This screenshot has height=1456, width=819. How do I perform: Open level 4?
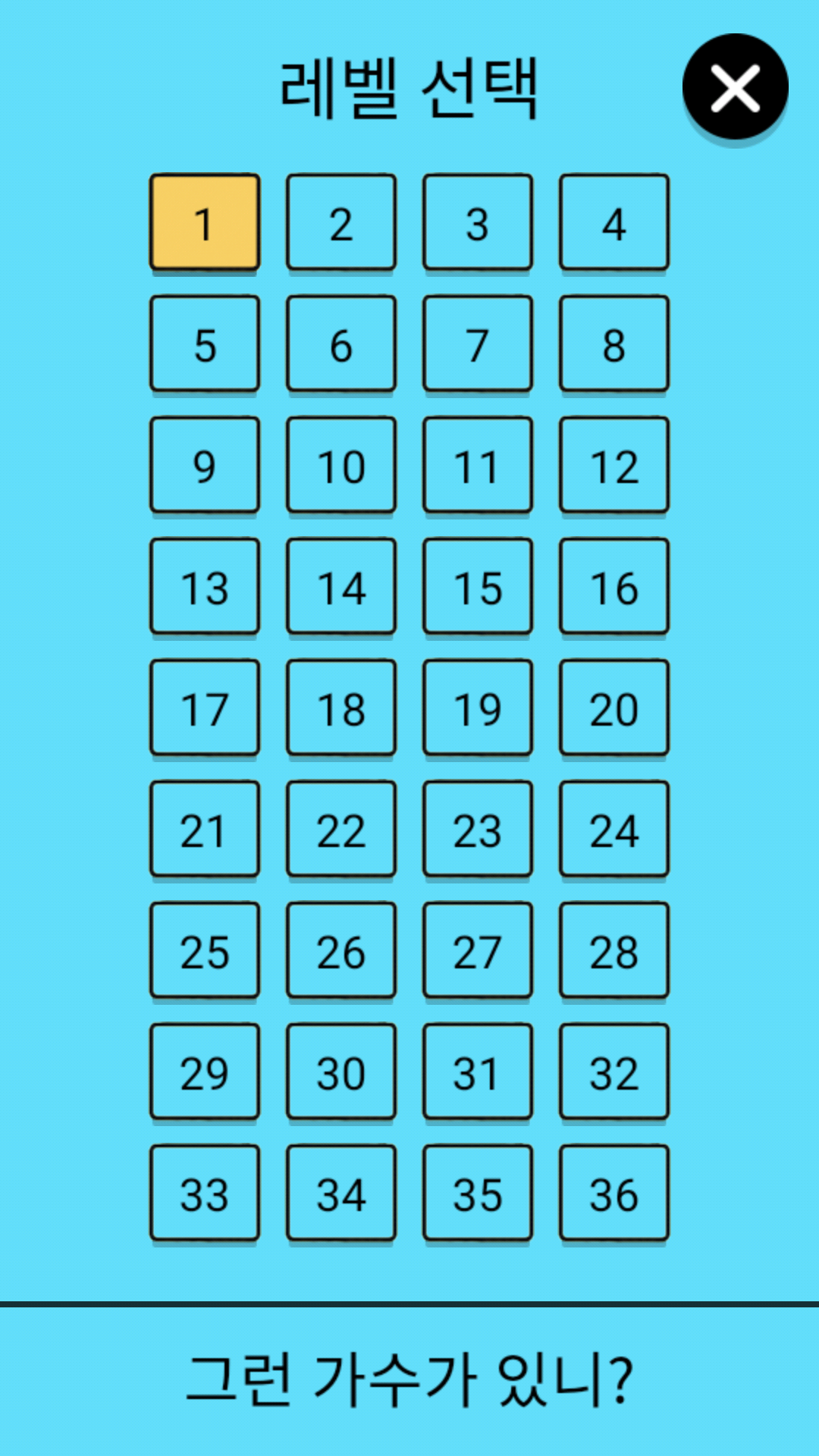pyautogui.click(x=614, y=222)
